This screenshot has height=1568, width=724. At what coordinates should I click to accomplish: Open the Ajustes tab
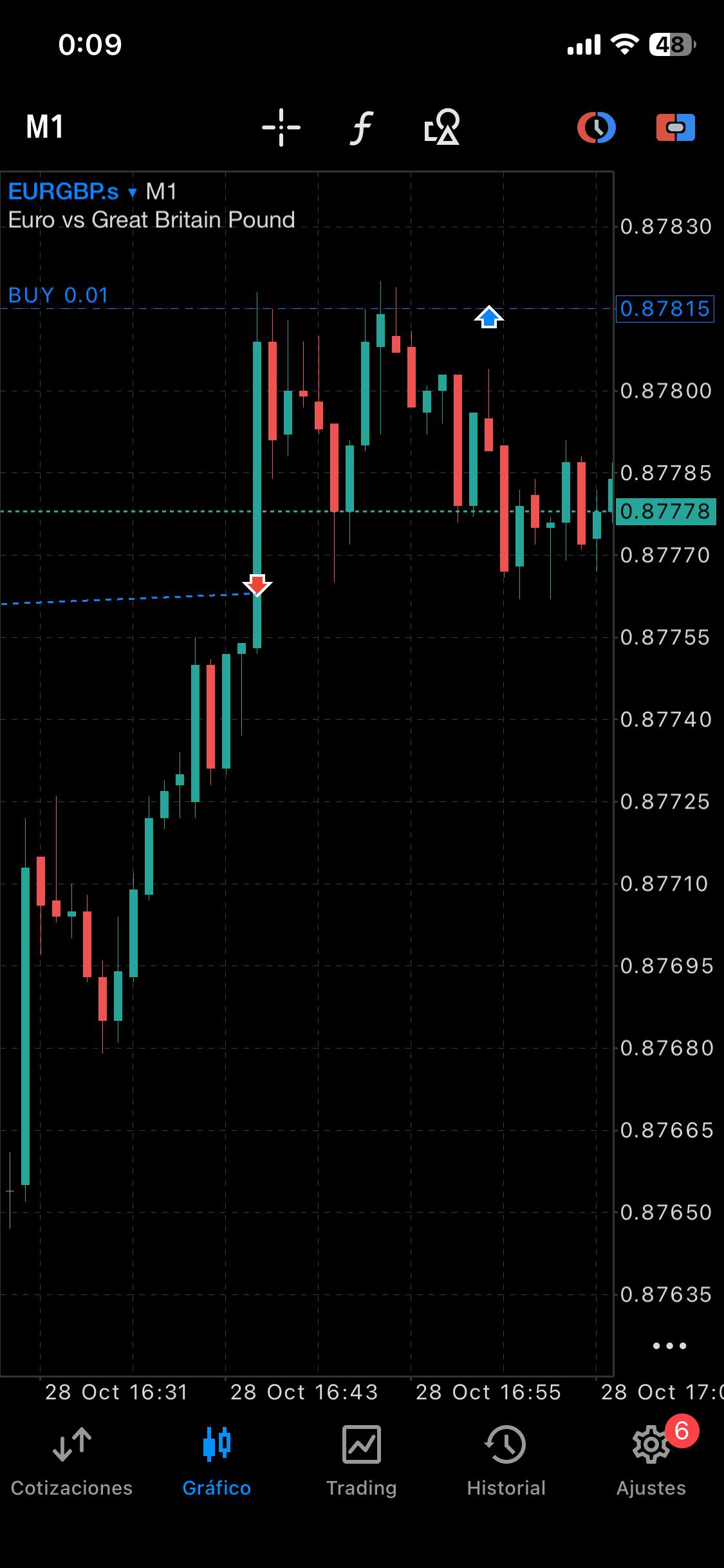click(651, 1461)
